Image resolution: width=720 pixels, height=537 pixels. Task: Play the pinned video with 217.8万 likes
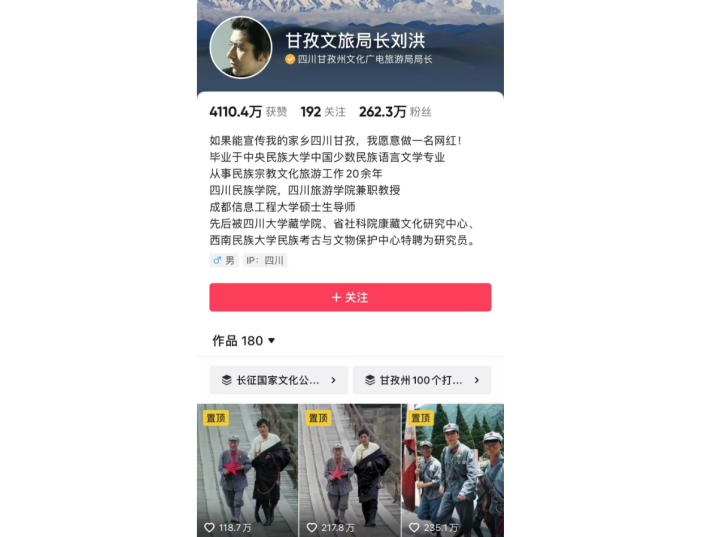coord(350,470)
